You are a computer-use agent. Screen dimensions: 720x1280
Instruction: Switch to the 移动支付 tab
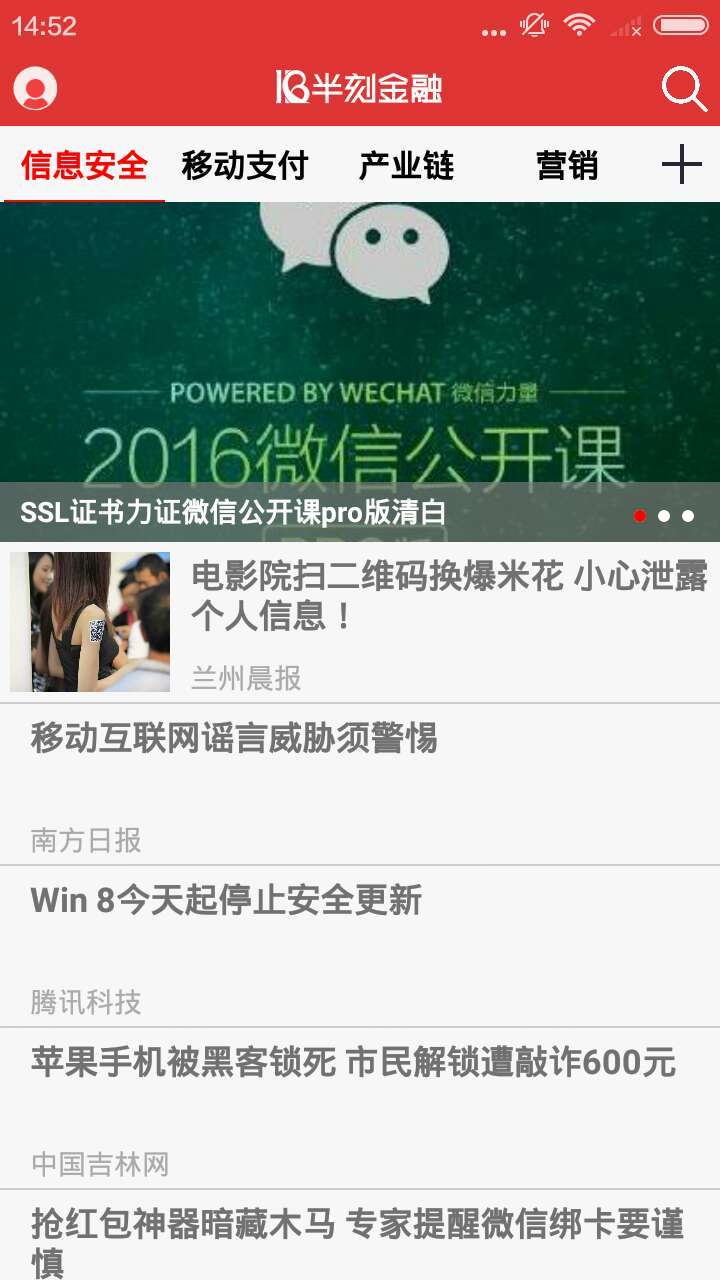[245, 165]
